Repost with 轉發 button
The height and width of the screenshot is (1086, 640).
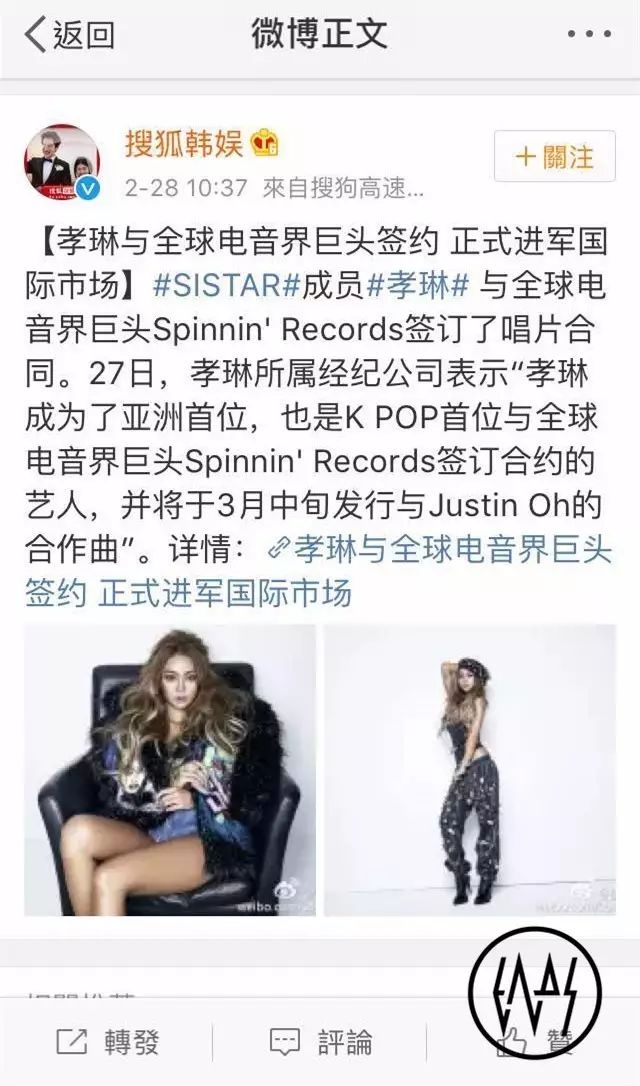(107, 1042)
